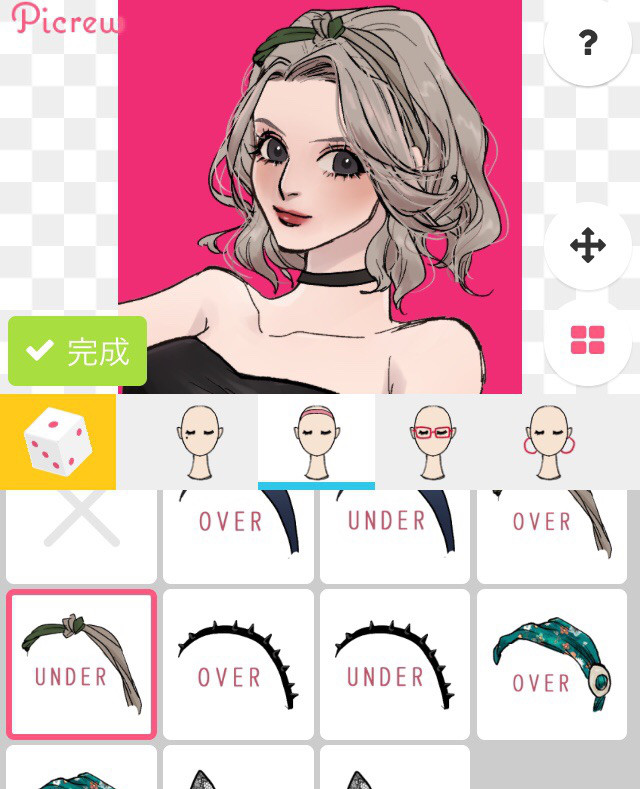Tap the green 完成 button

click(x=78, y=351)
